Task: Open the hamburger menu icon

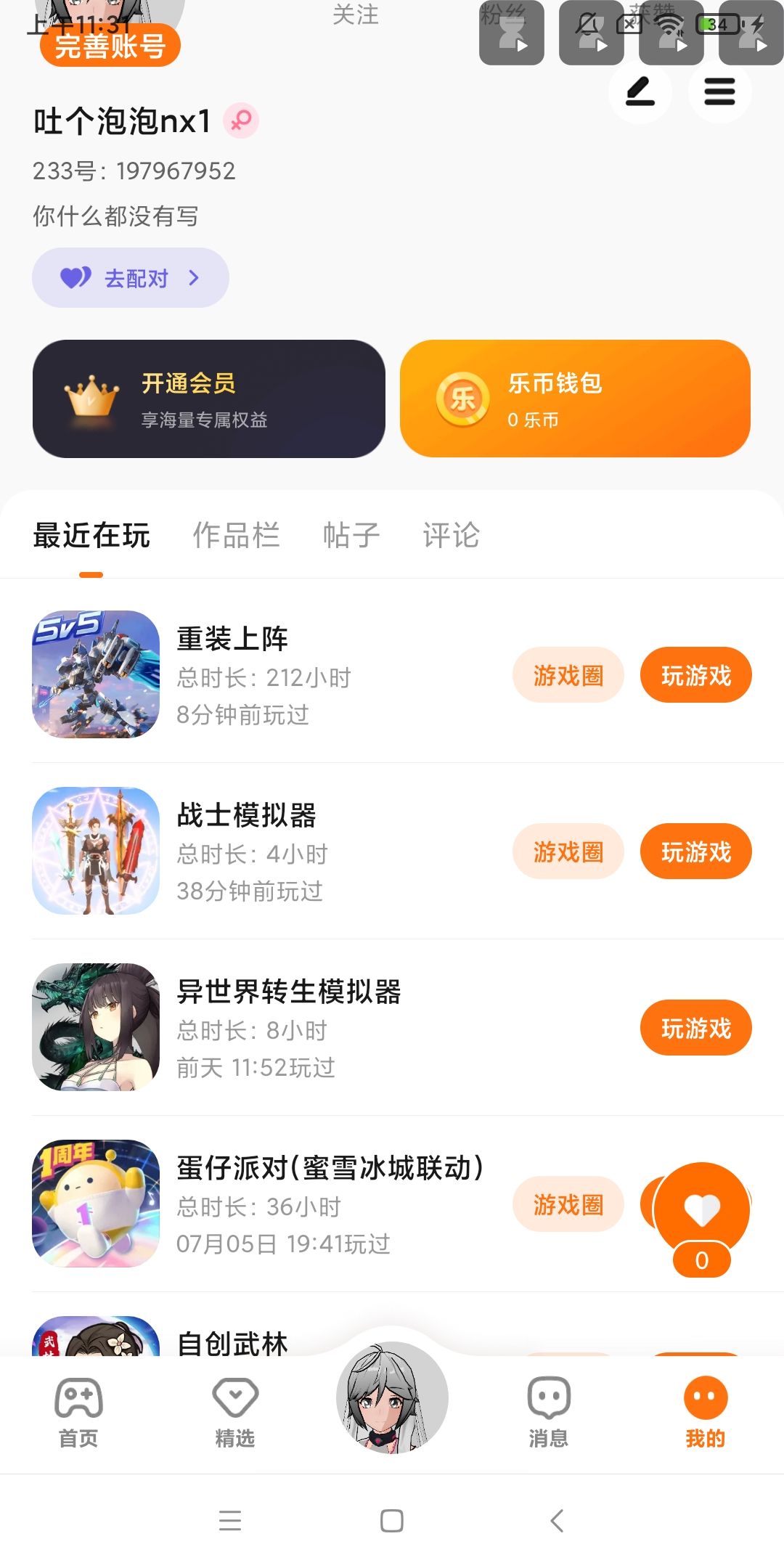Action: pos(719,92)
